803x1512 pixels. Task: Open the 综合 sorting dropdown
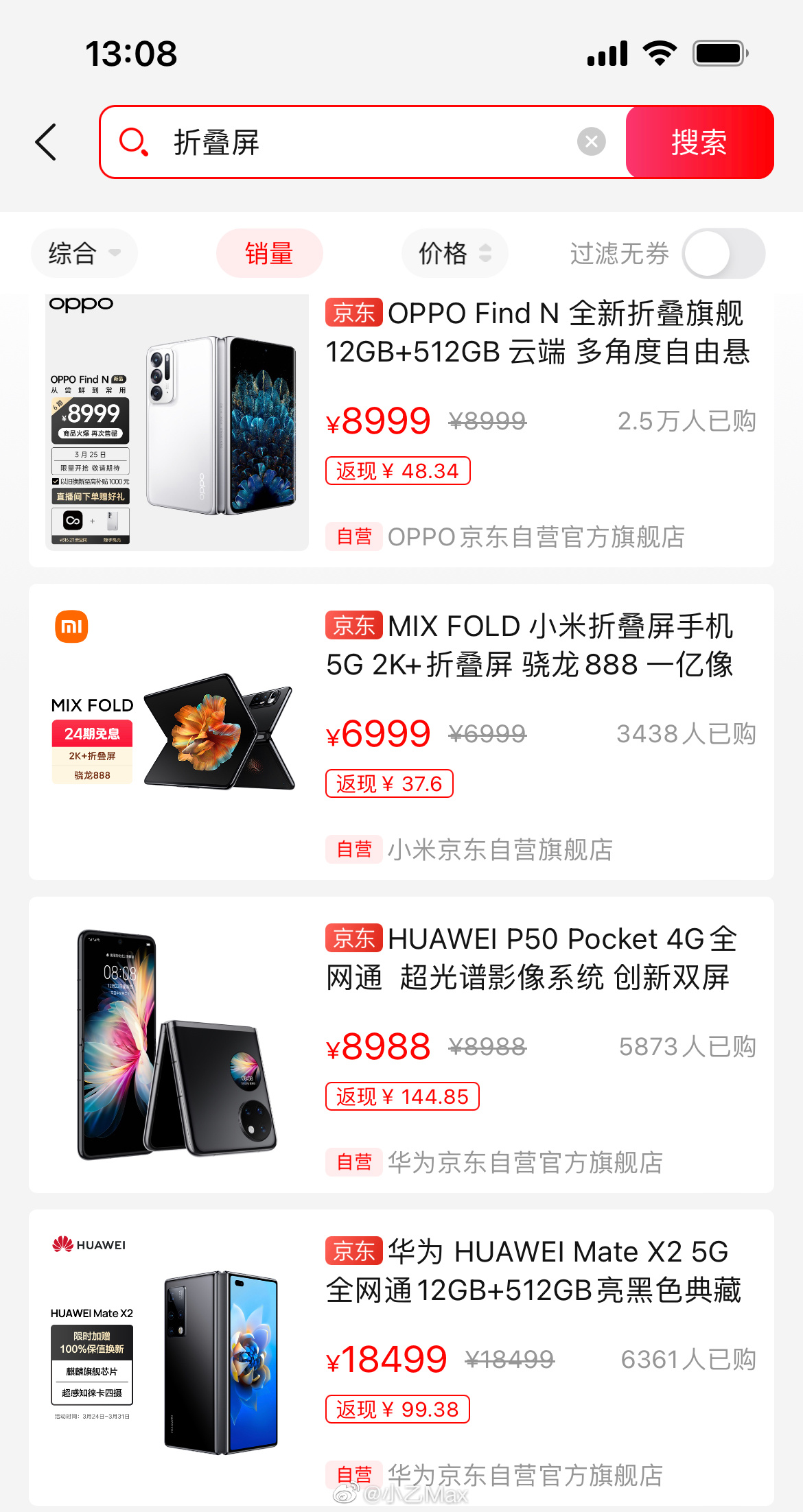click(x=84, y=253)
